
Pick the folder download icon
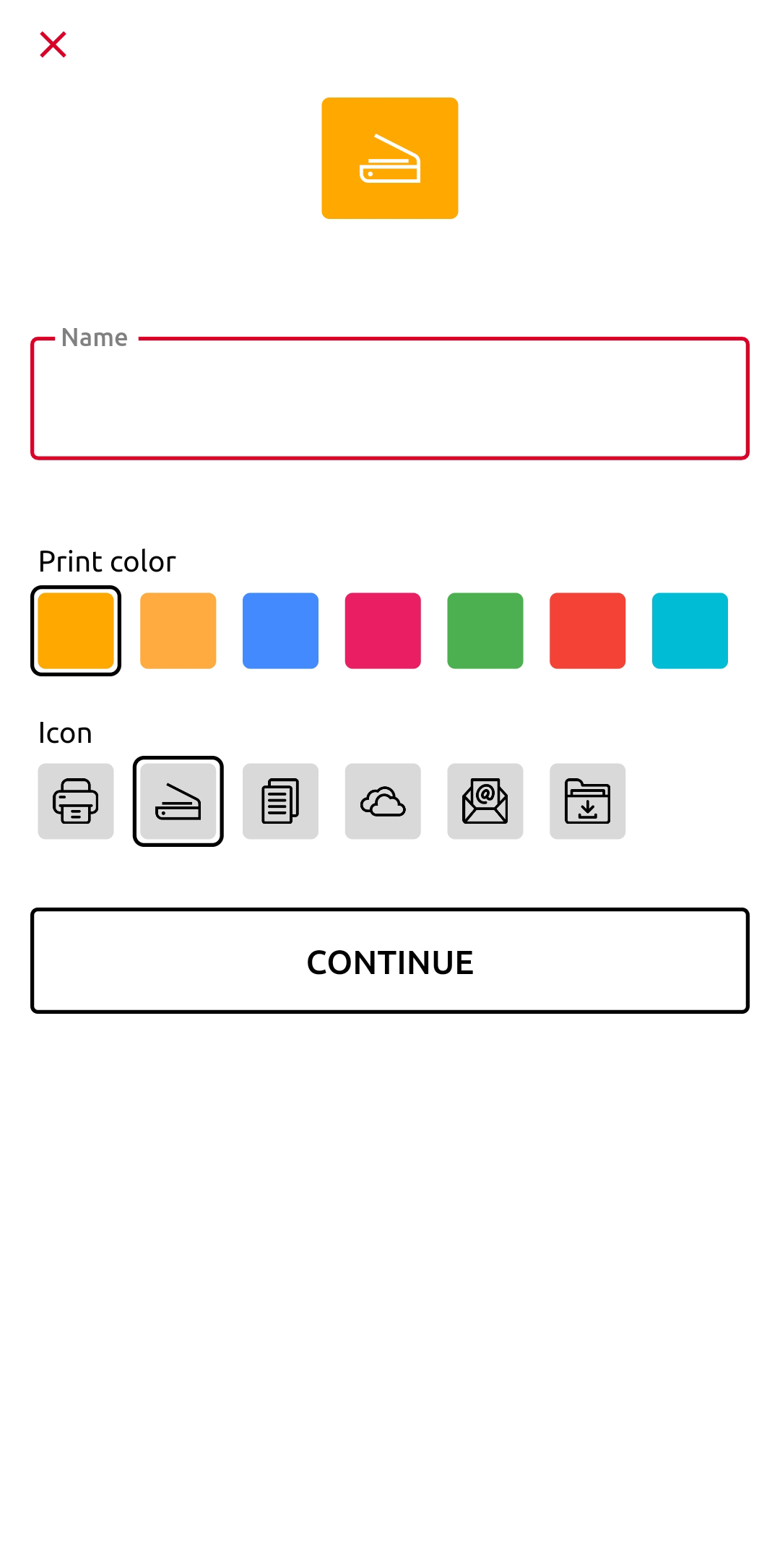[587, 801]
